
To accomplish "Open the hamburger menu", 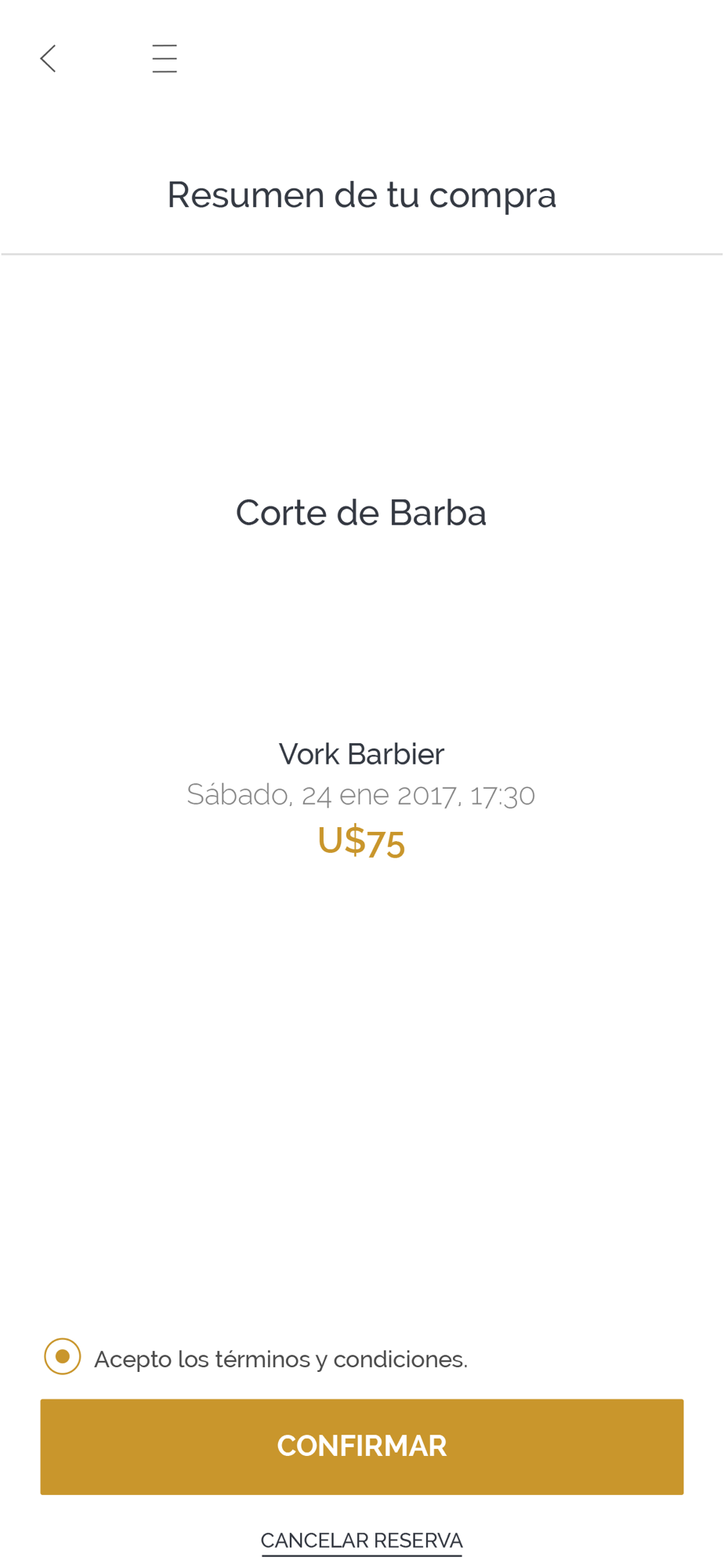I will pos(165,59).
